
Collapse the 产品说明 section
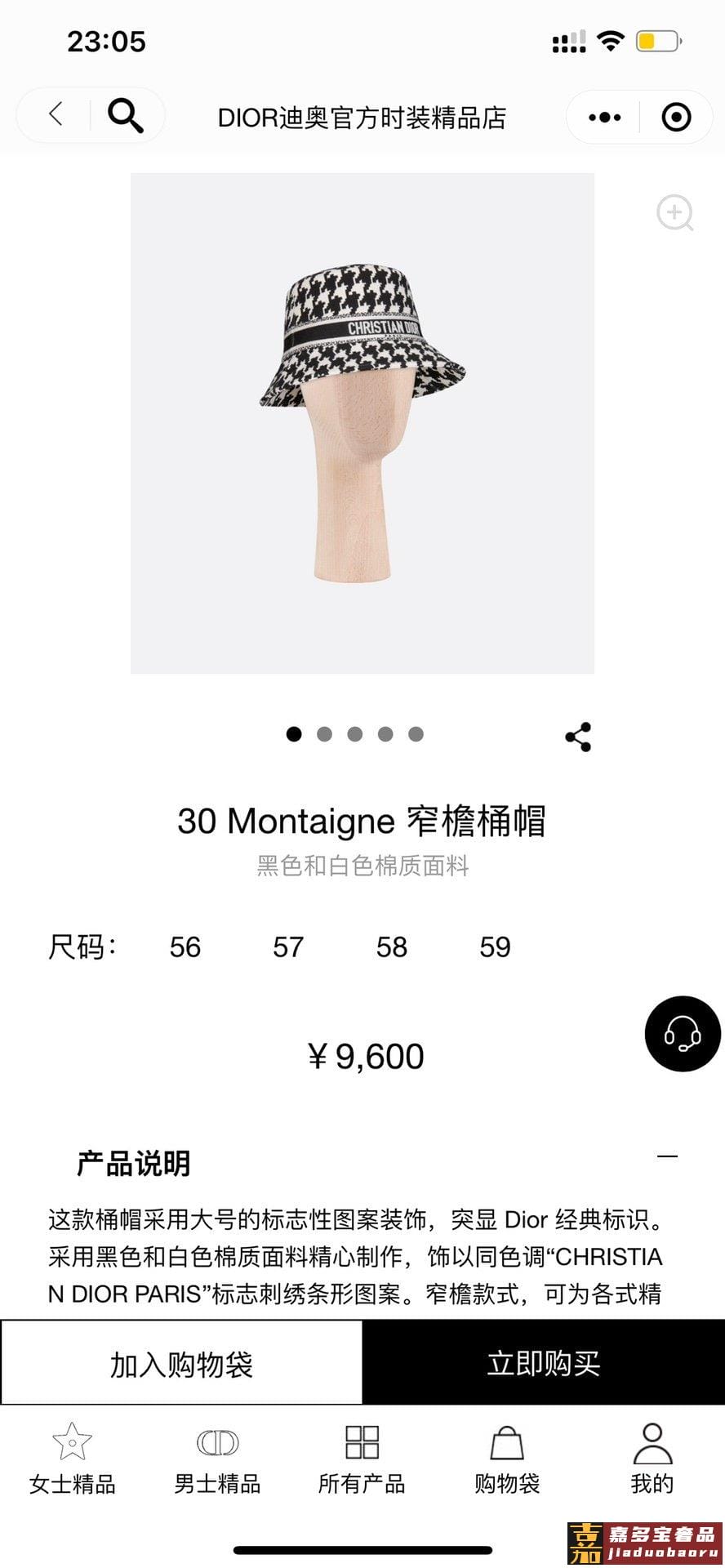667,1156
